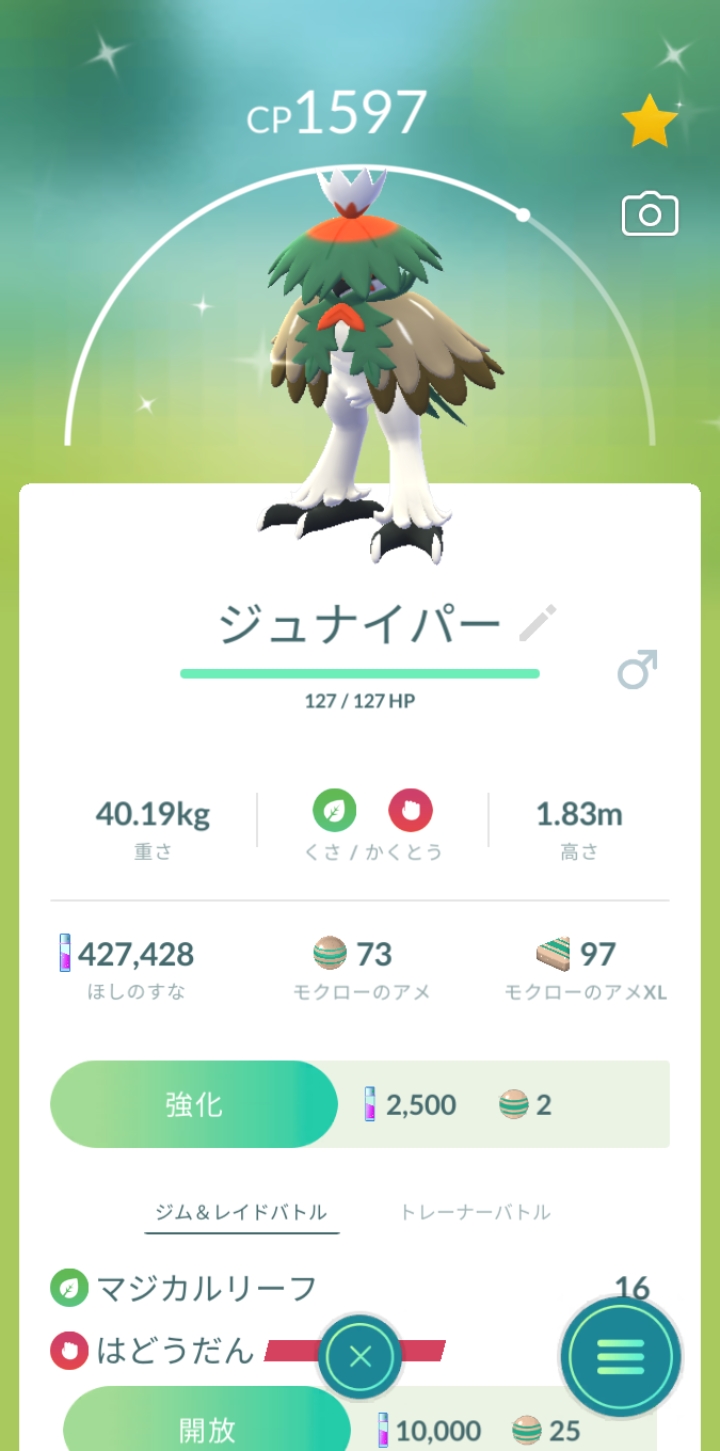Edit the ジュナイパー nickname with pencil

pos(538,624)
